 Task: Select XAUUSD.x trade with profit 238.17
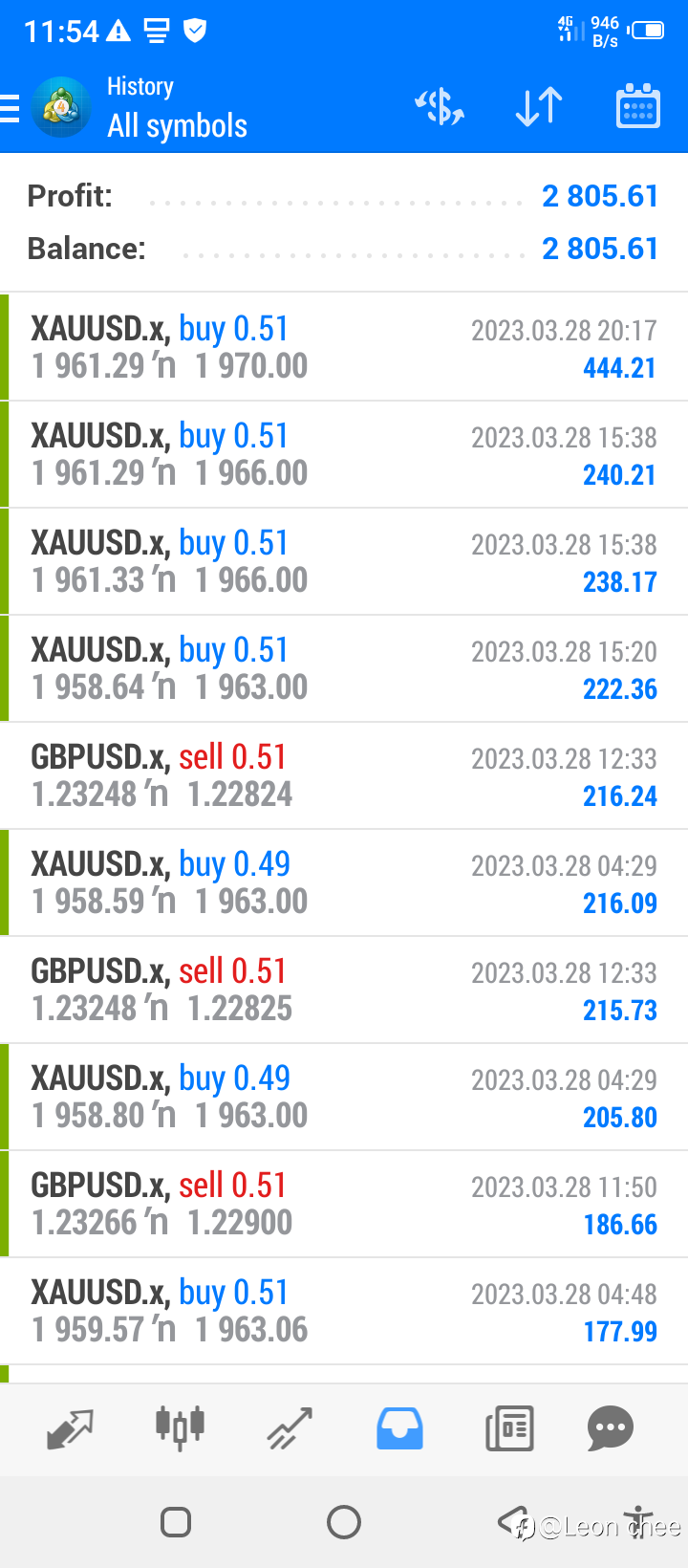344,561
